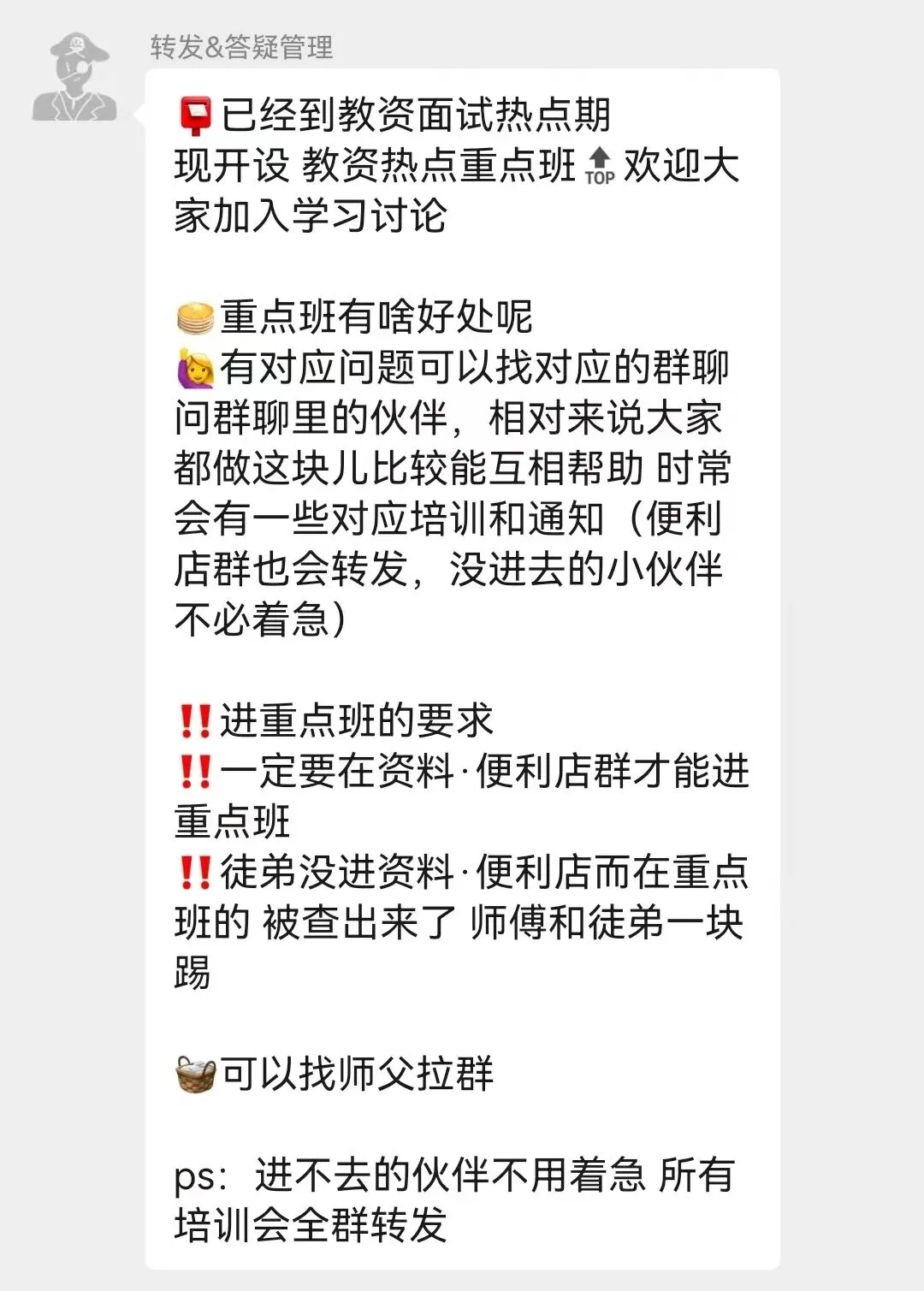
Task: Open the profile avatar of 转发&答疑管理
Action: pos(75,78)
